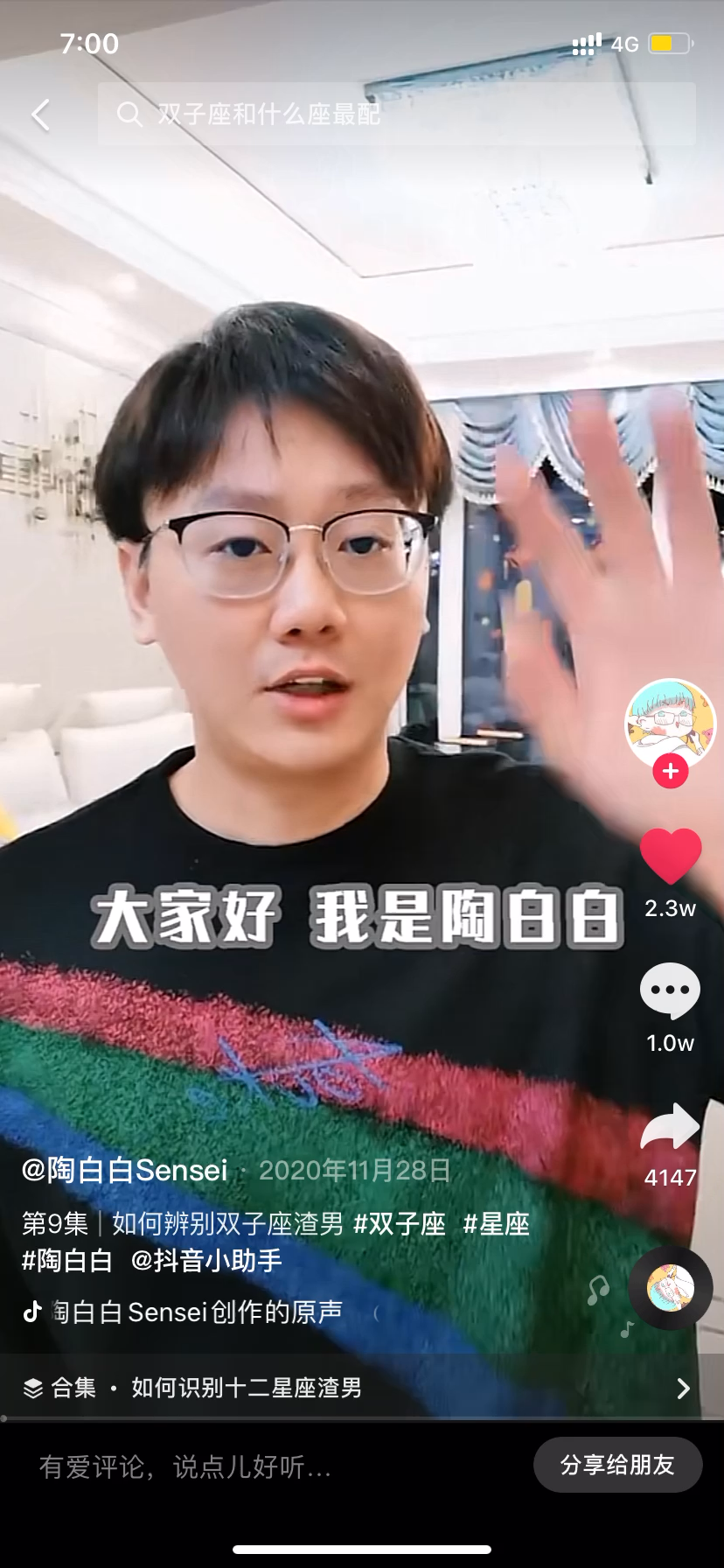The height and width of the screenshot is (1568, 724).
Task: Follow the creator with the red plus
Action: click(x=671, y=771)
